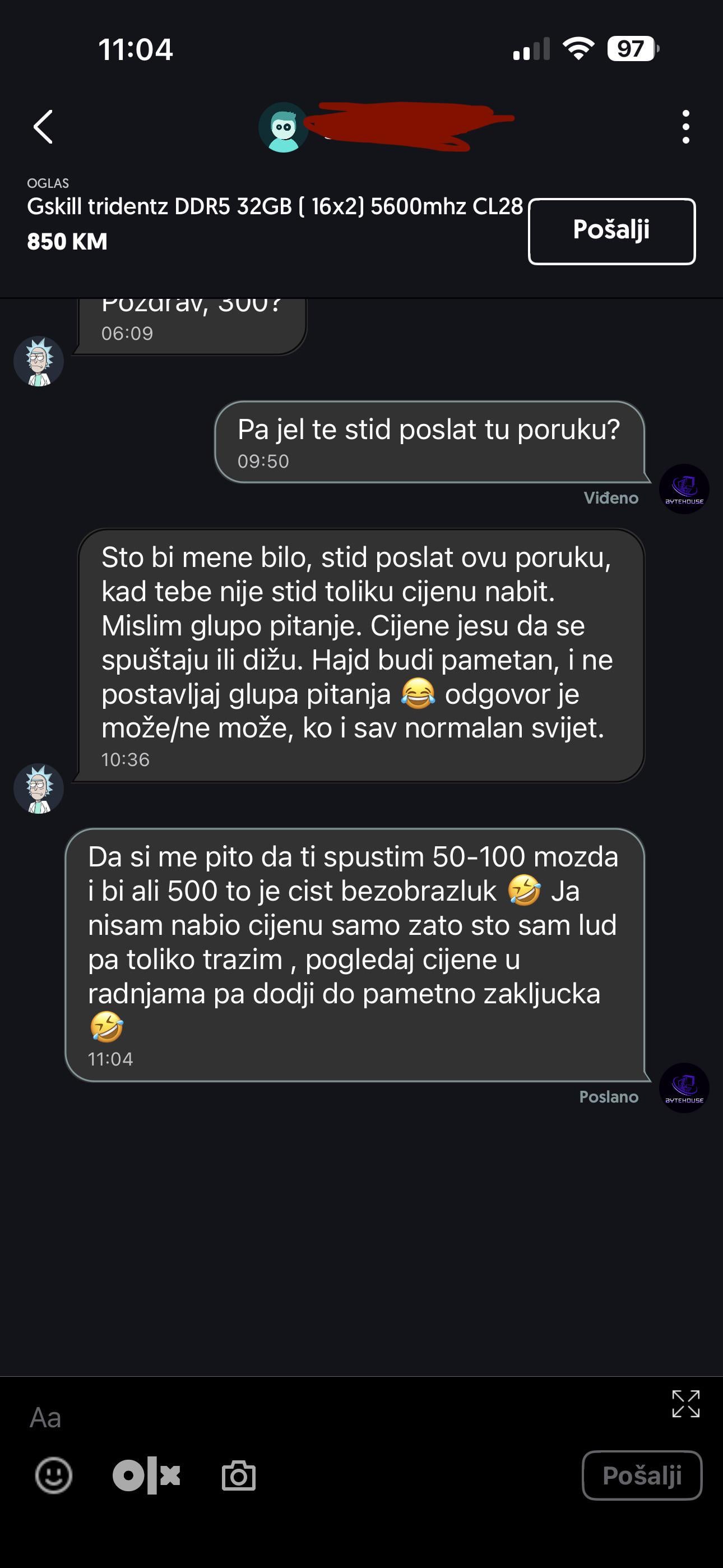
Task: Open the chat partner's profile avatar
Action: (x=283, y=127)
